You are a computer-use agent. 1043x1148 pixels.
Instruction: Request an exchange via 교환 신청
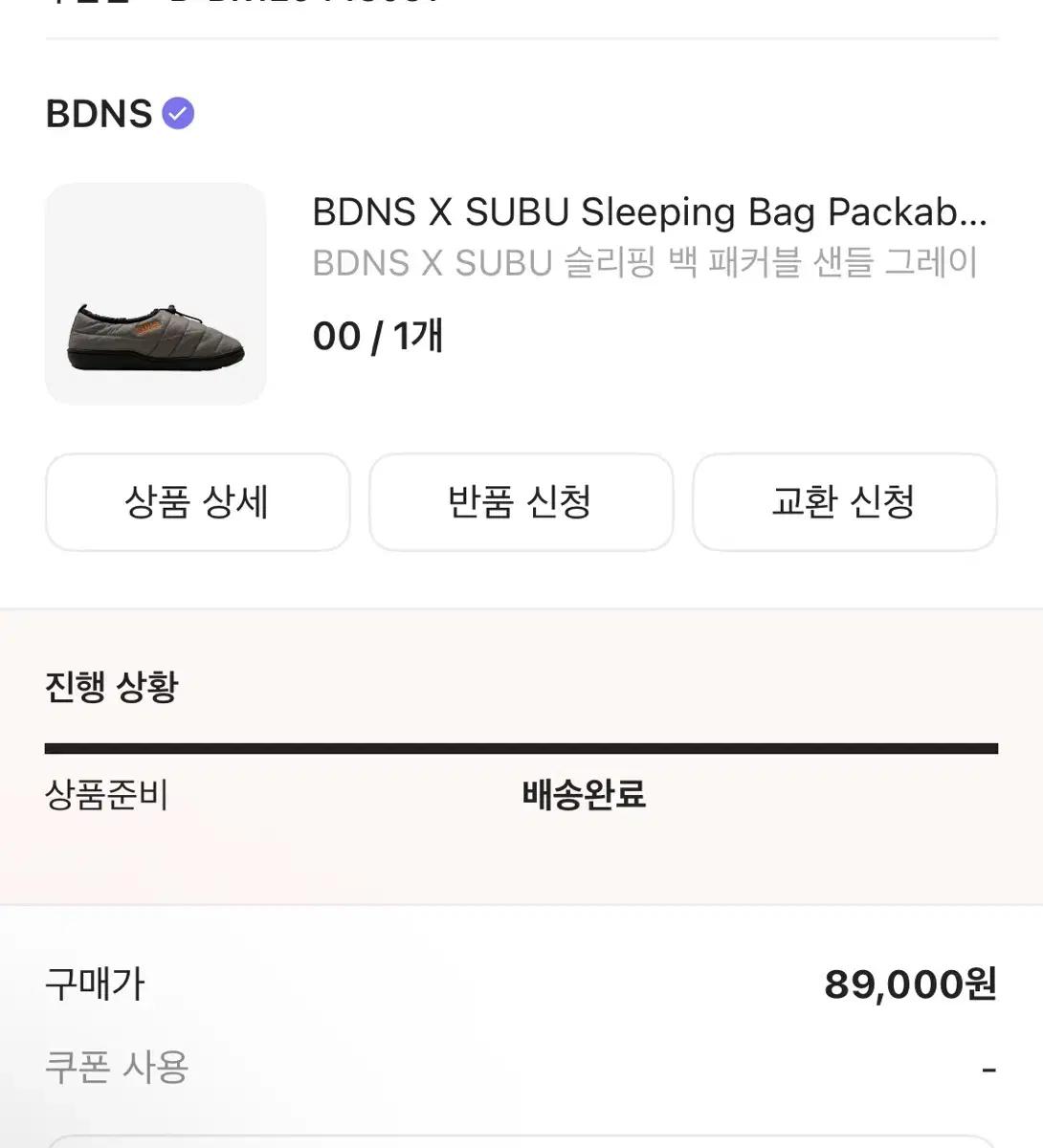(845, 502)
